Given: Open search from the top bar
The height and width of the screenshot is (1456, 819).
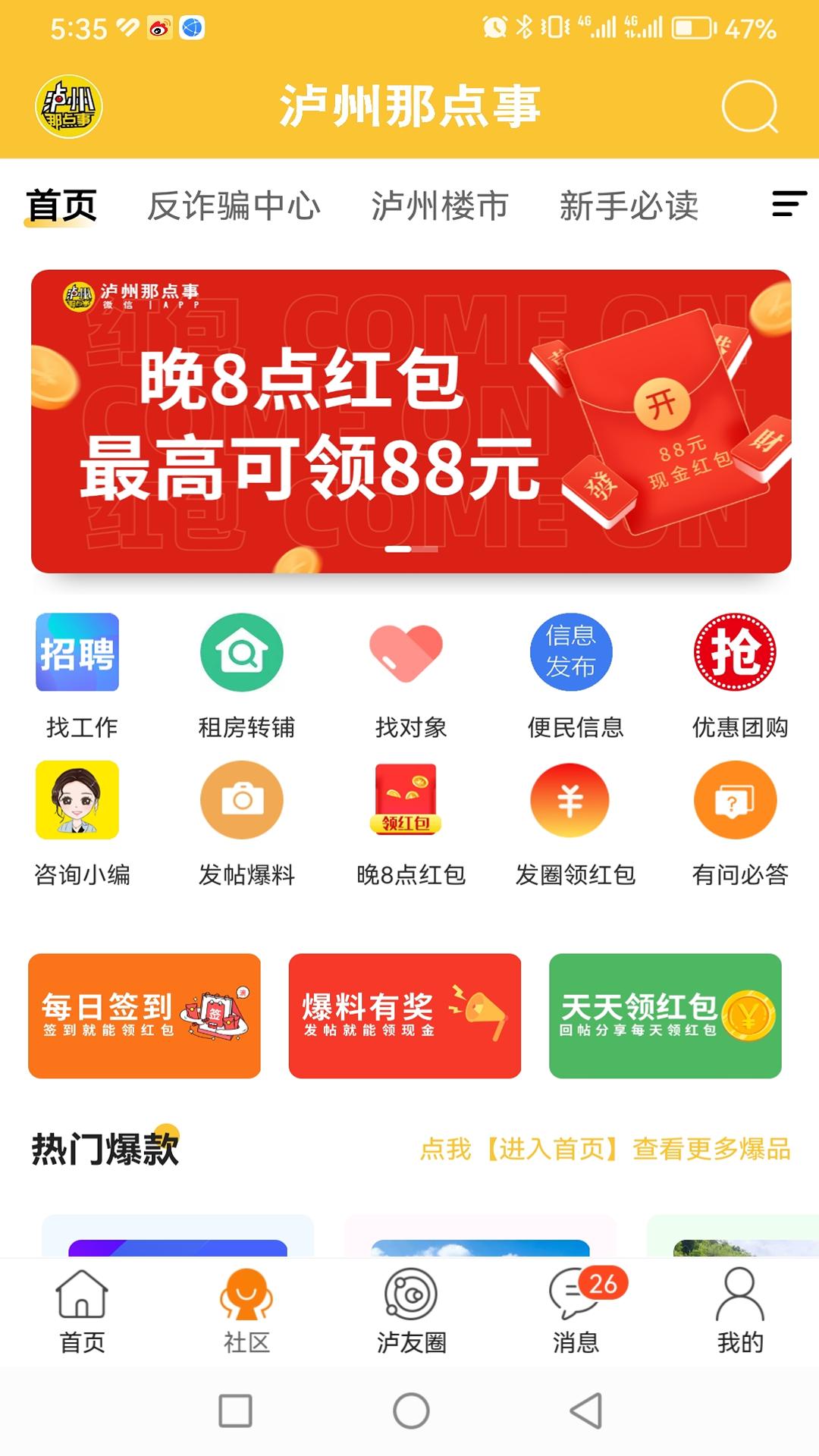Looking at the screenshot, I should tap(747, 108).
